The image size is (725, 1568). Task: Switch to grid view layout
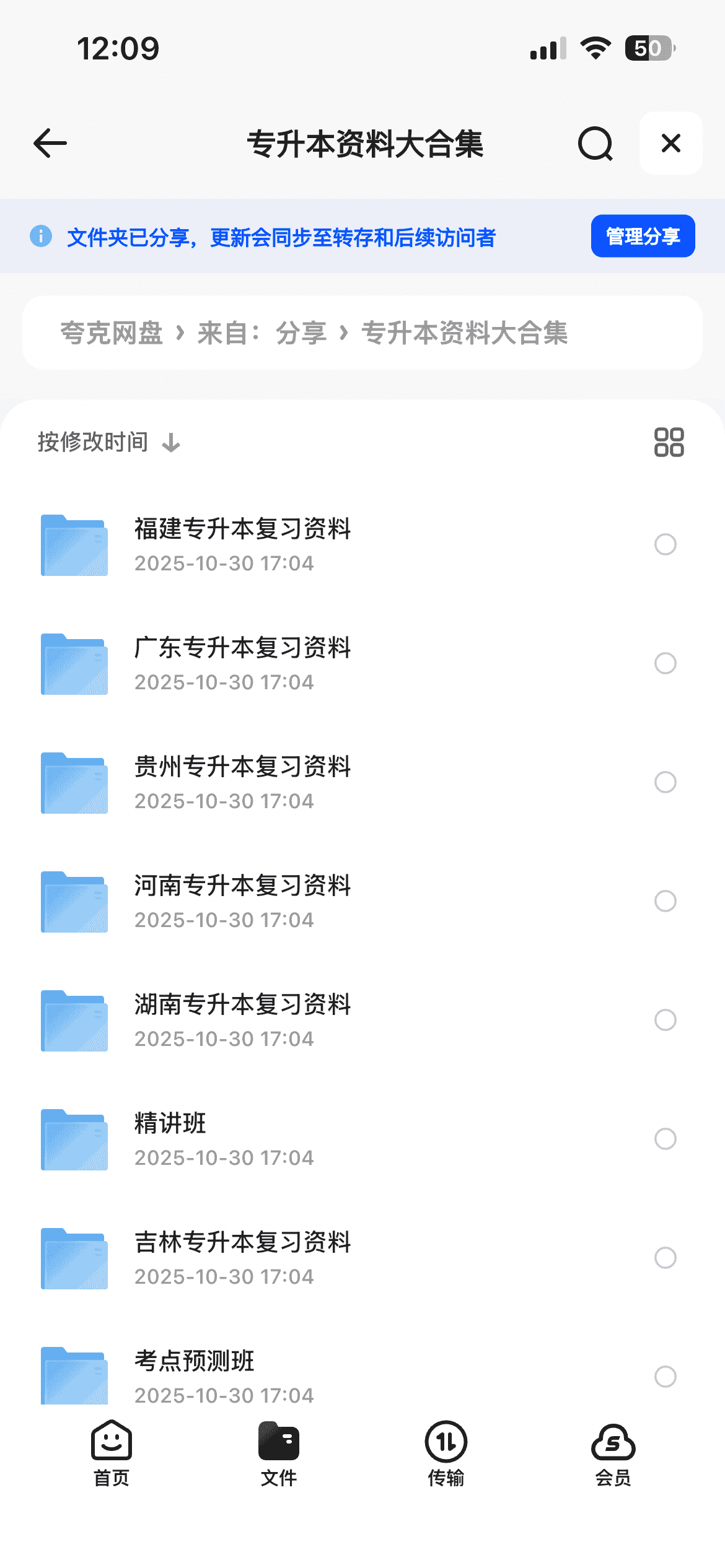click(669, 442)
